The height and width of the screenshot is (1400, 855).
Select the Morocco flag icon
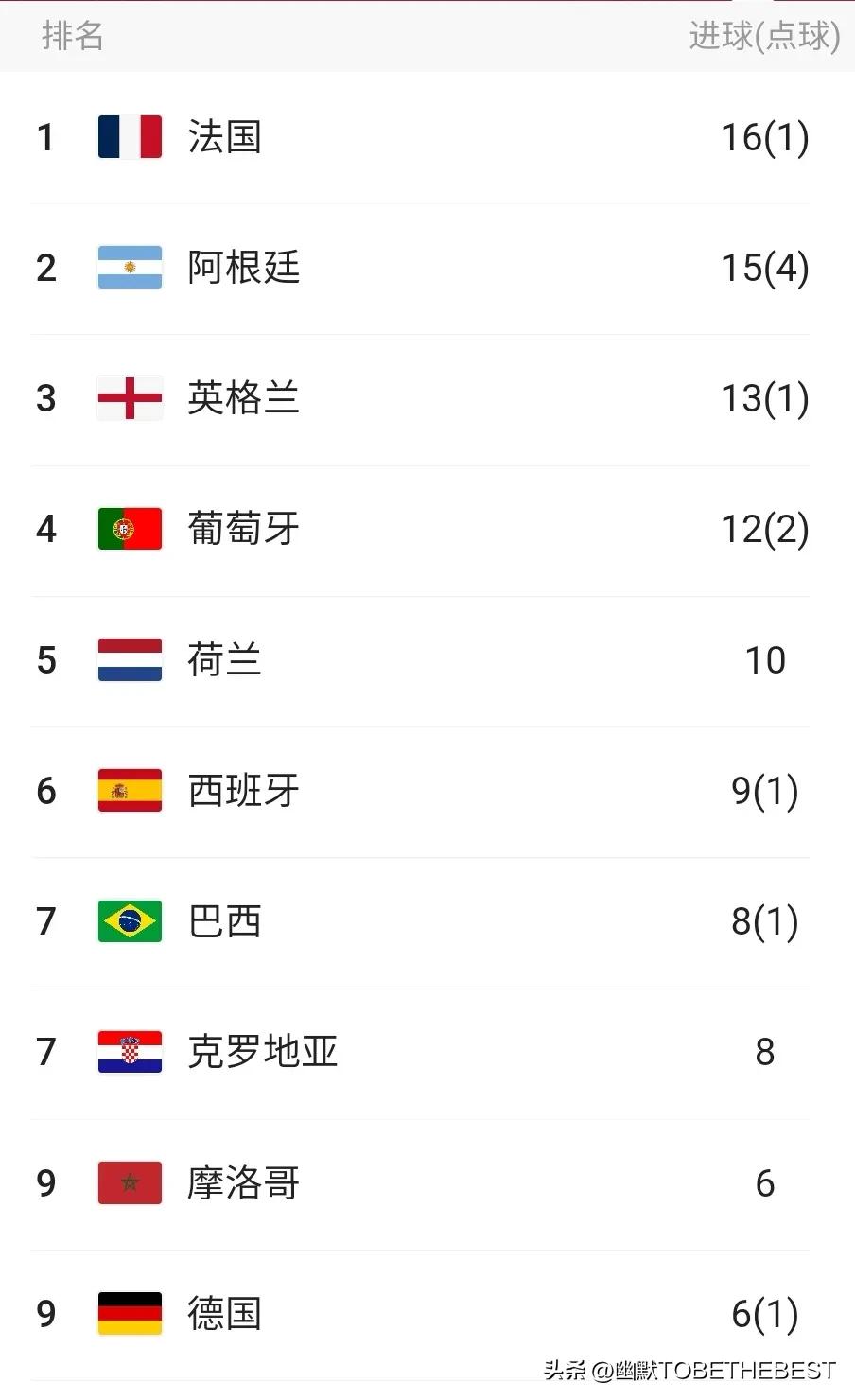pyautogui.click(x=130, y=1182)
